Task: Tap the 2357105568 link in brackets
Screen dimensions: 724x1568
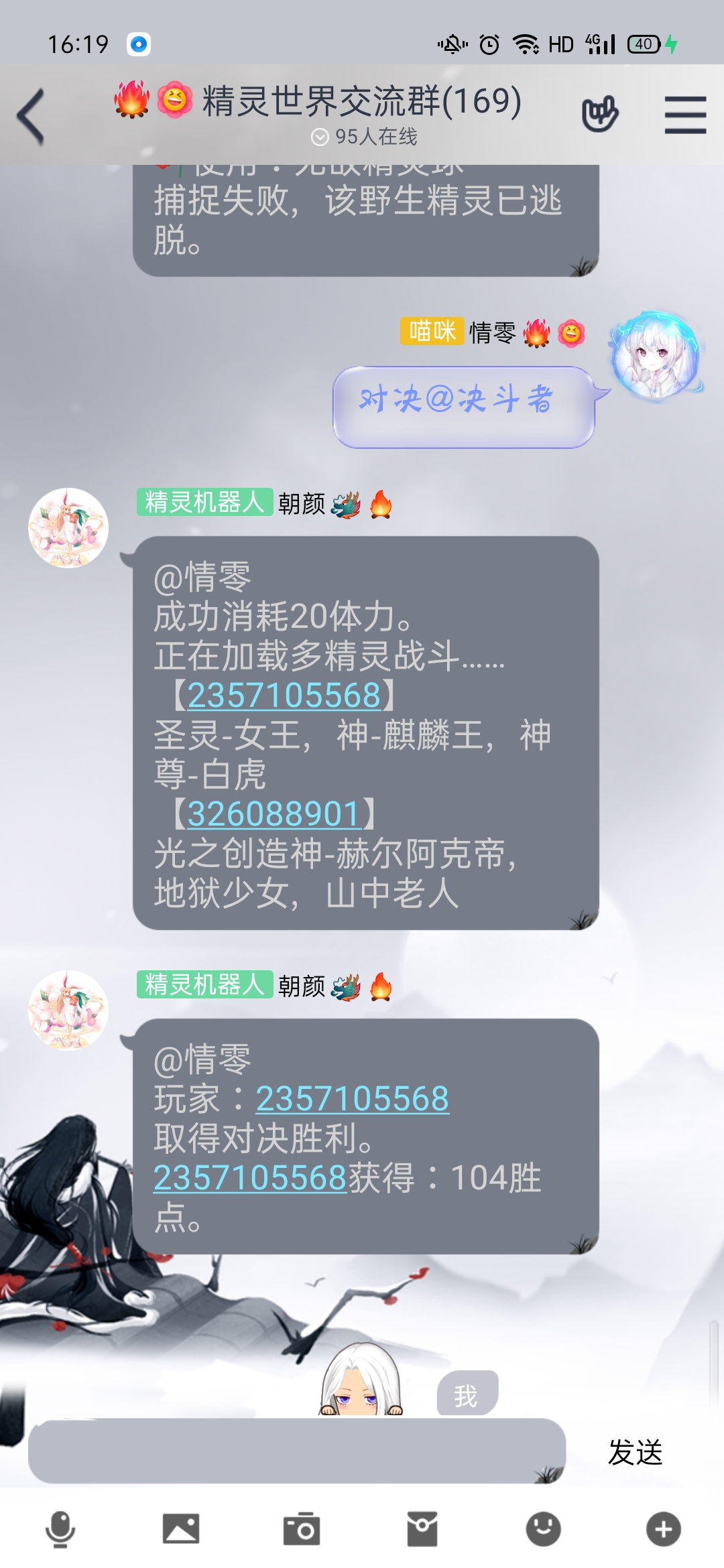Action: point(284,696)
